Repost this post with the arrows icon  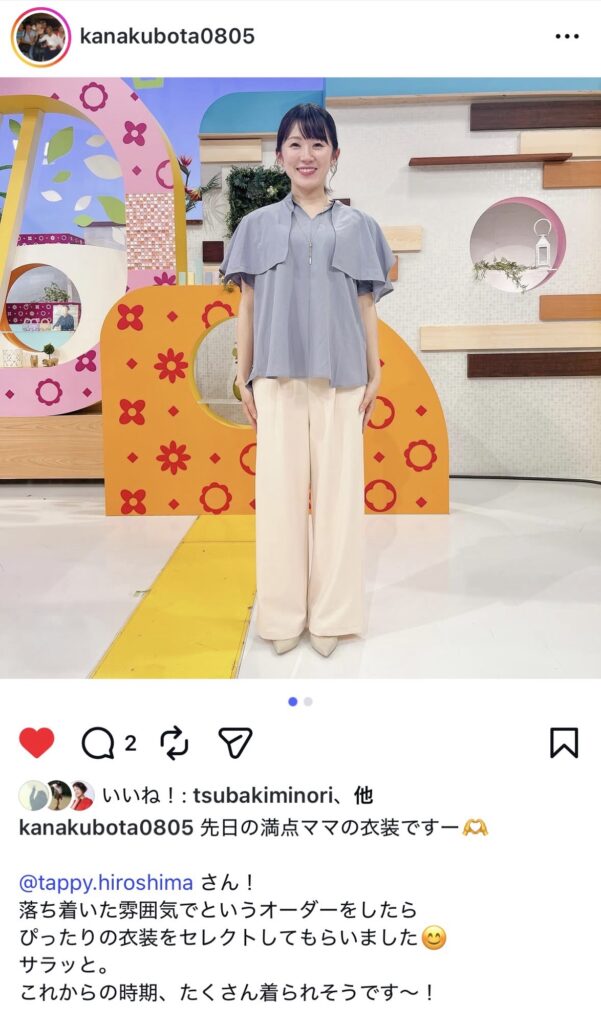click(x=174, y=742)
